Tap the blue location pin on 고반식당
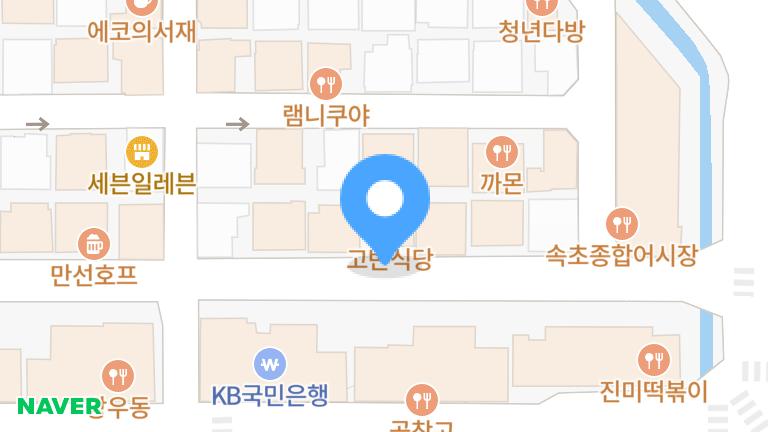The height and width of the screenshot is (432, 768). click(385, 200)
